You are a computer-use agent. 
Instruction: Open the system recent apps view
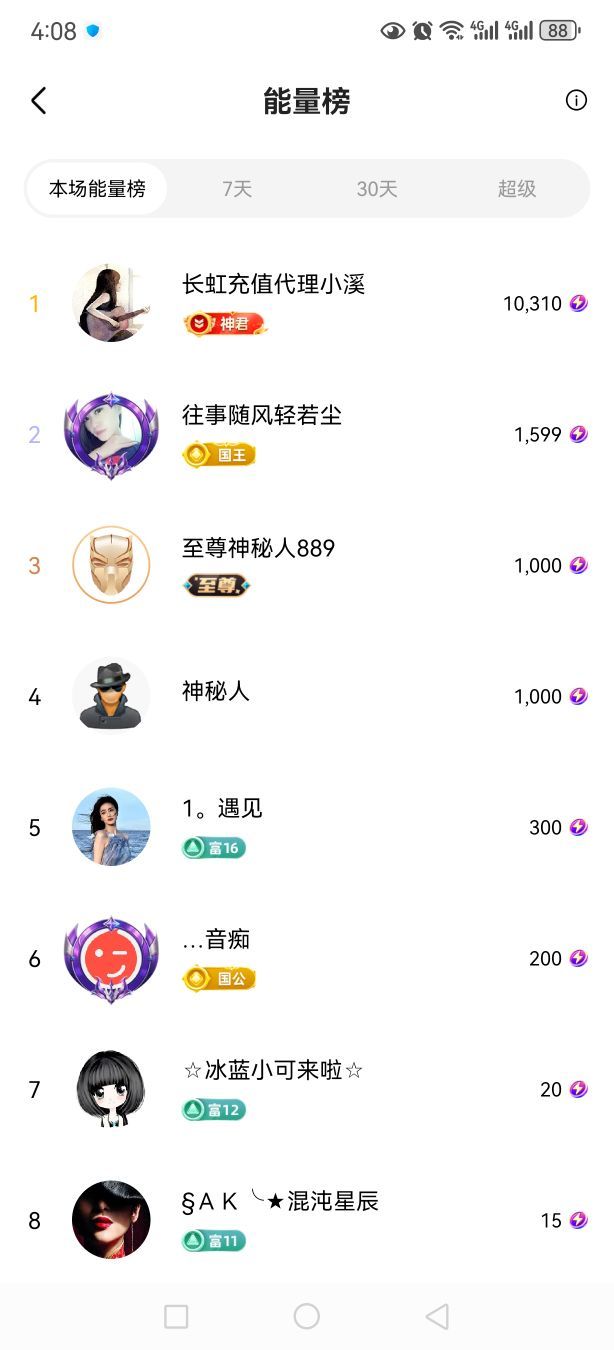click(x=176, y=1316)
